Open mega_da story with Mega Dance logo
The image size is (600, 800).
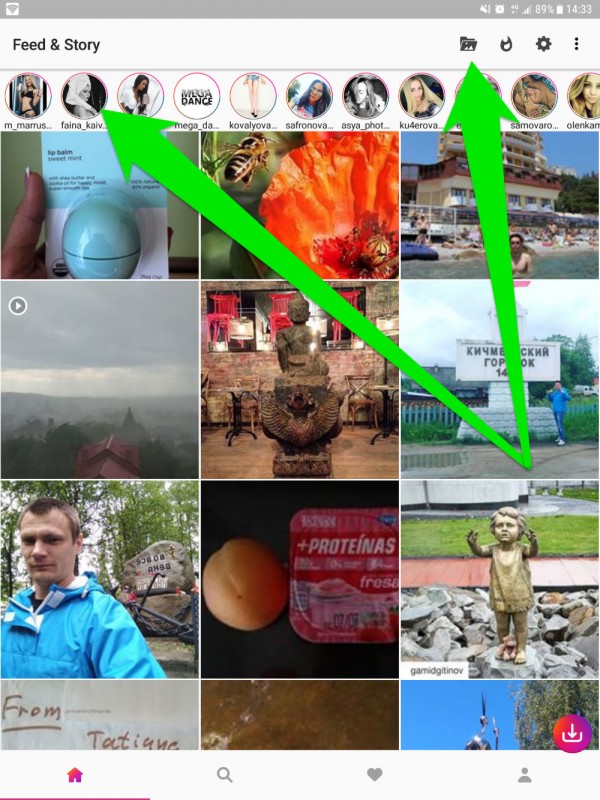click(x=197, y=96)
